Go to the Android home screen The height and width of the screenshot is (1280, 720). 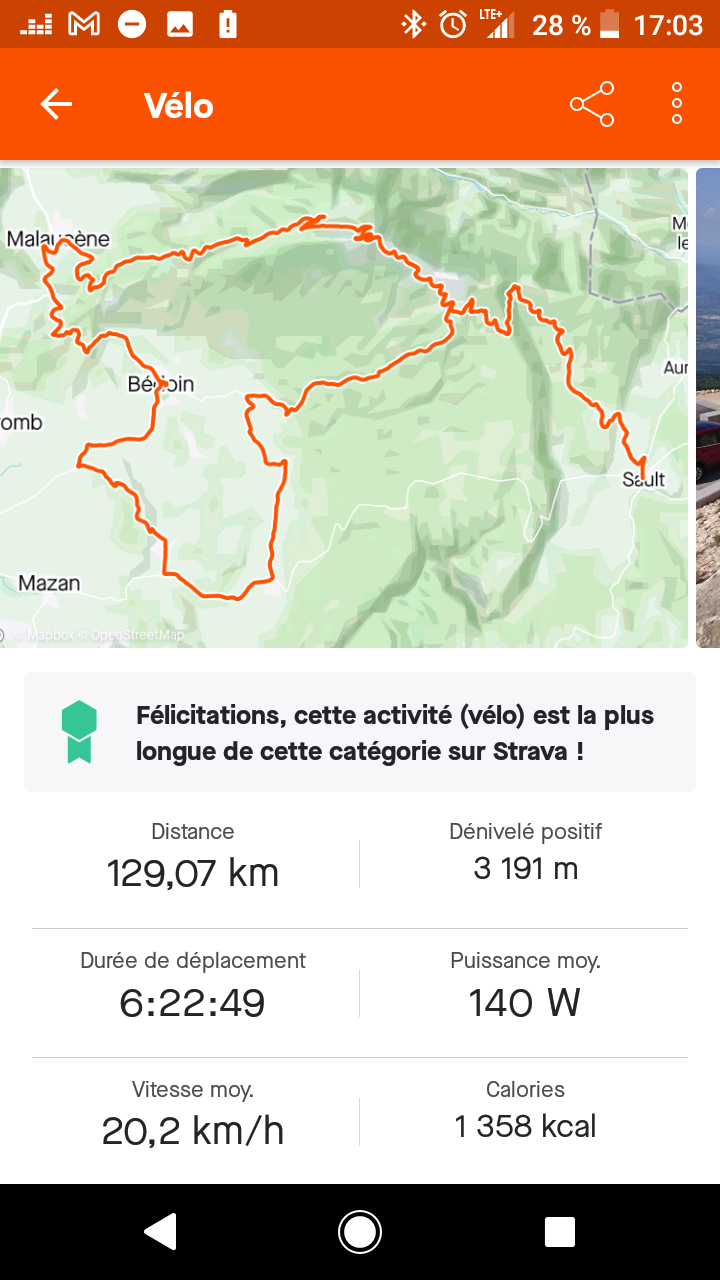click(360, 1232)
